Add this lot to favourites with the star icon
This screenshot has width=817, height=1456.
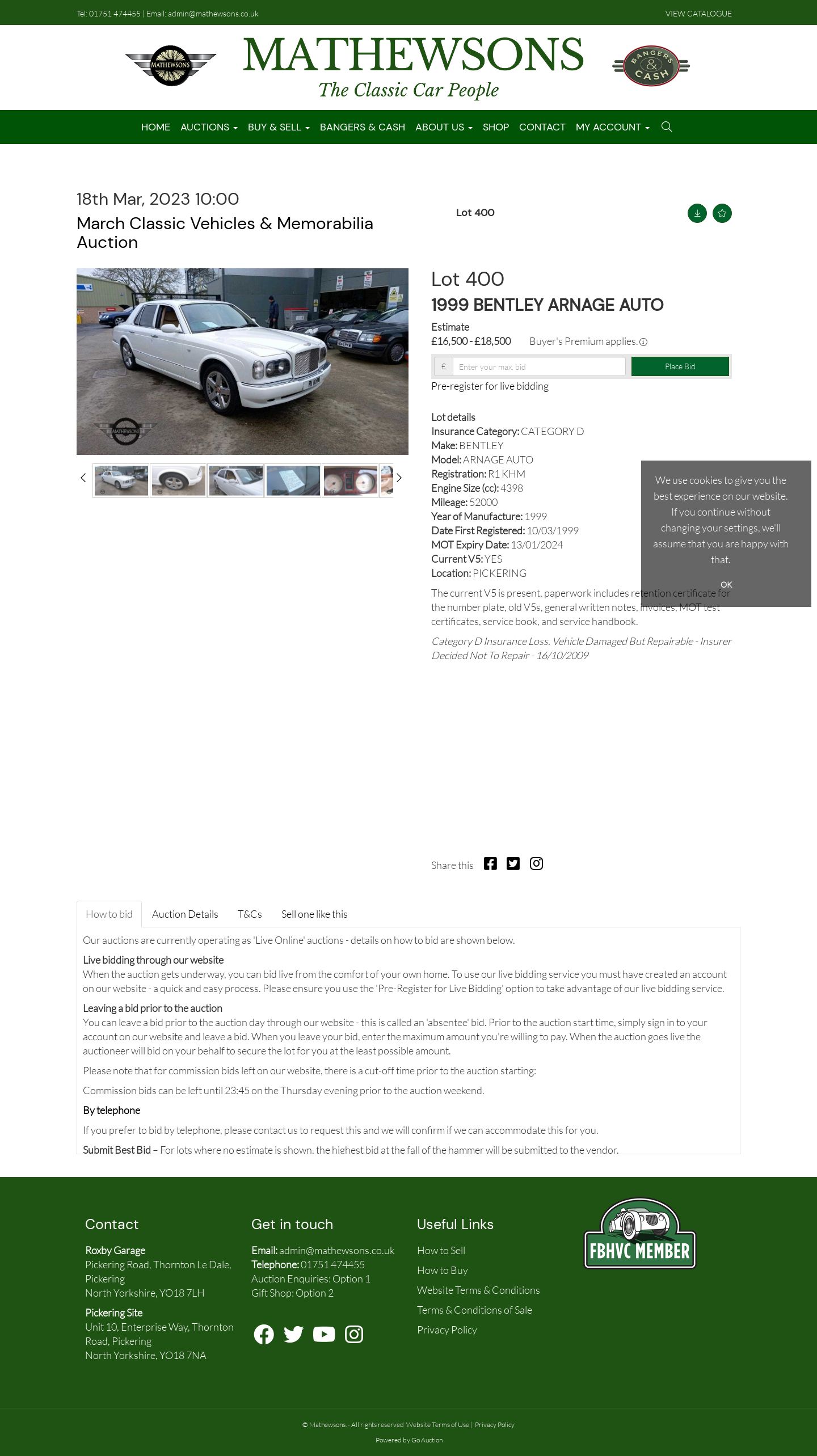coord(722,213)
